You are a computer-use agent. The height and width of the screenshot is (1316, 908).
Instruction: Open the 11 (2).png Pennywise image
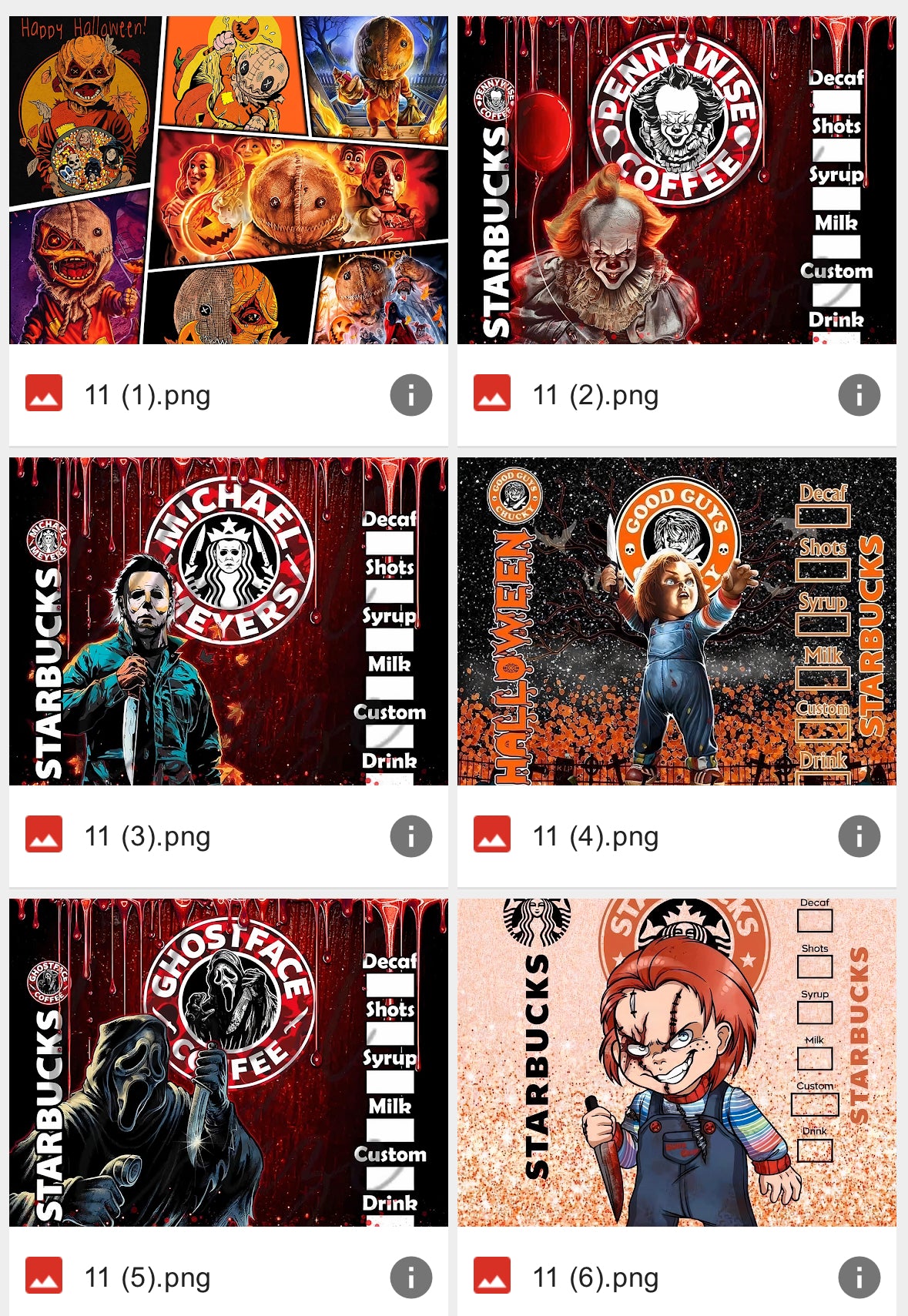point(676,180)
